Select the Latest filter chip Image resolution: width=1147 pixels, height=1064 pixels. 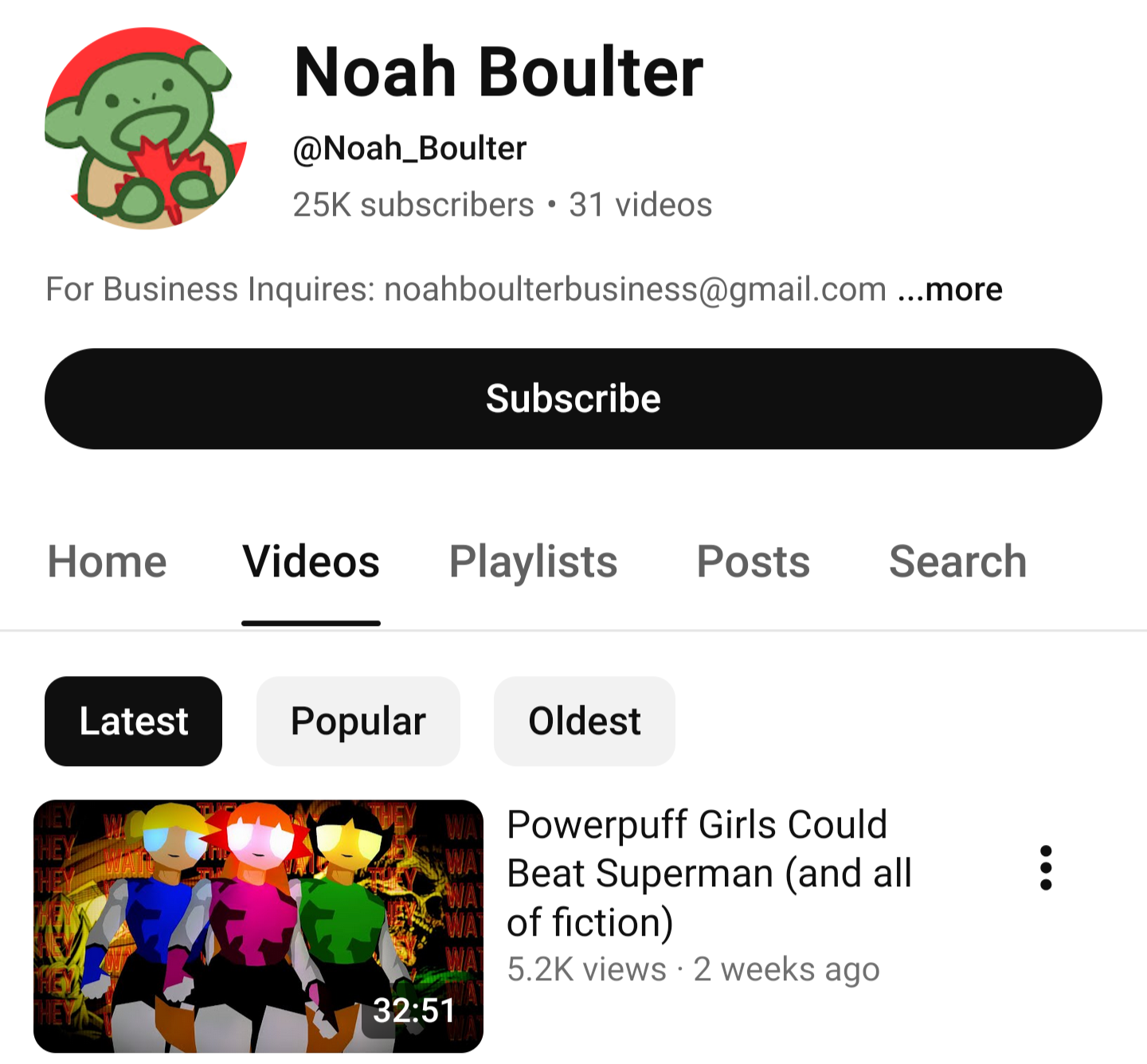pos(133,722)
